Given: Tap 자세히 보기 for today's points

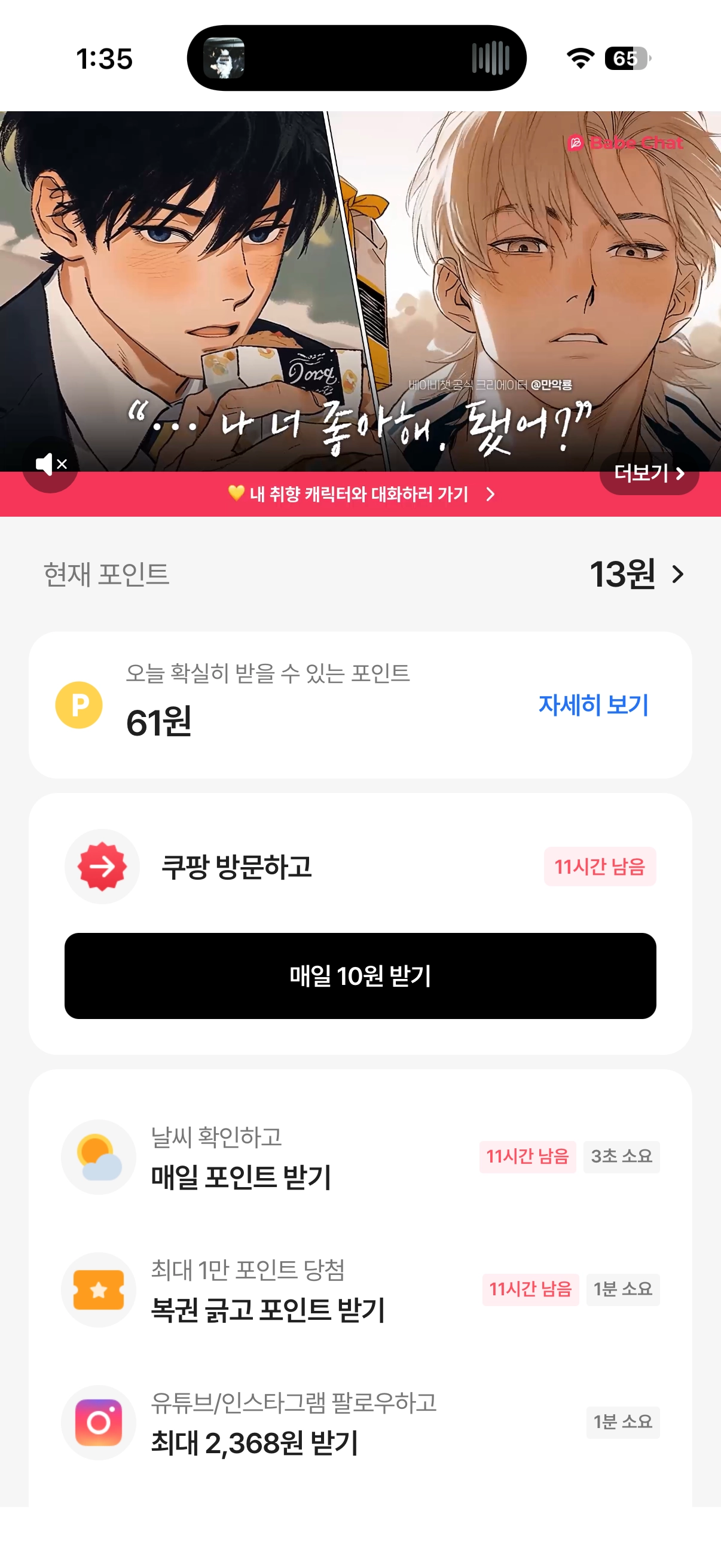Looking at the screenshot, I should (x=592, y=705).
